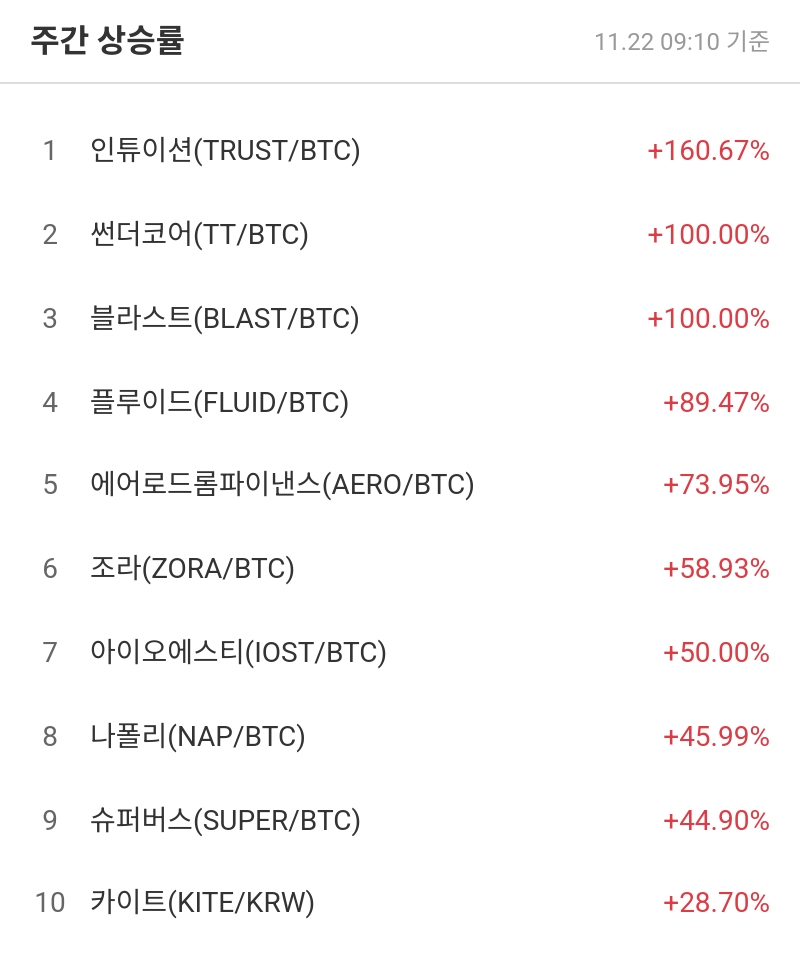This screenshot has width=800, height=970.
Task: Click rank number 1 in the list
Action: pyautogui.click(x=48, y=151)
